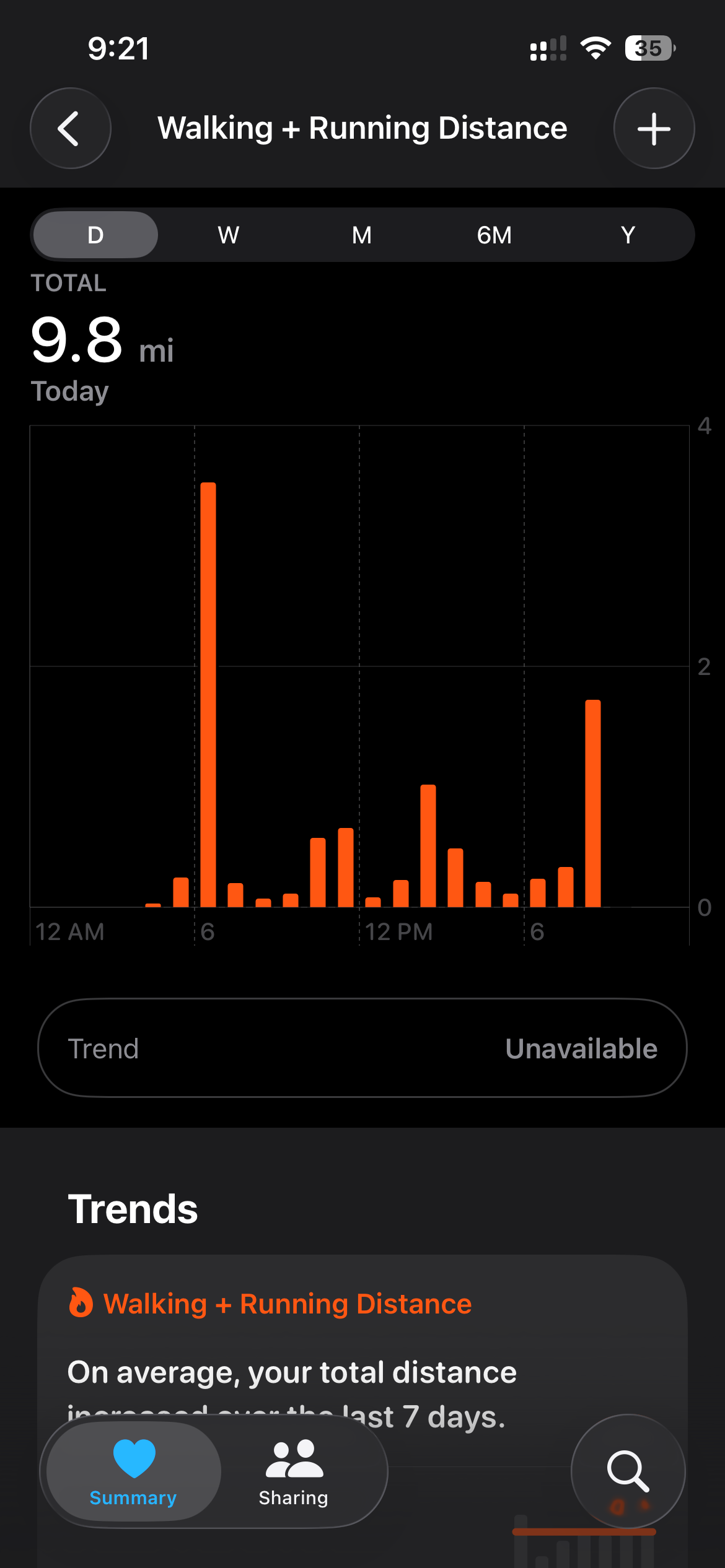Switch to the W weekly view
The height and width of the screenshot is (1568, 725).
(x=229, y=235)
